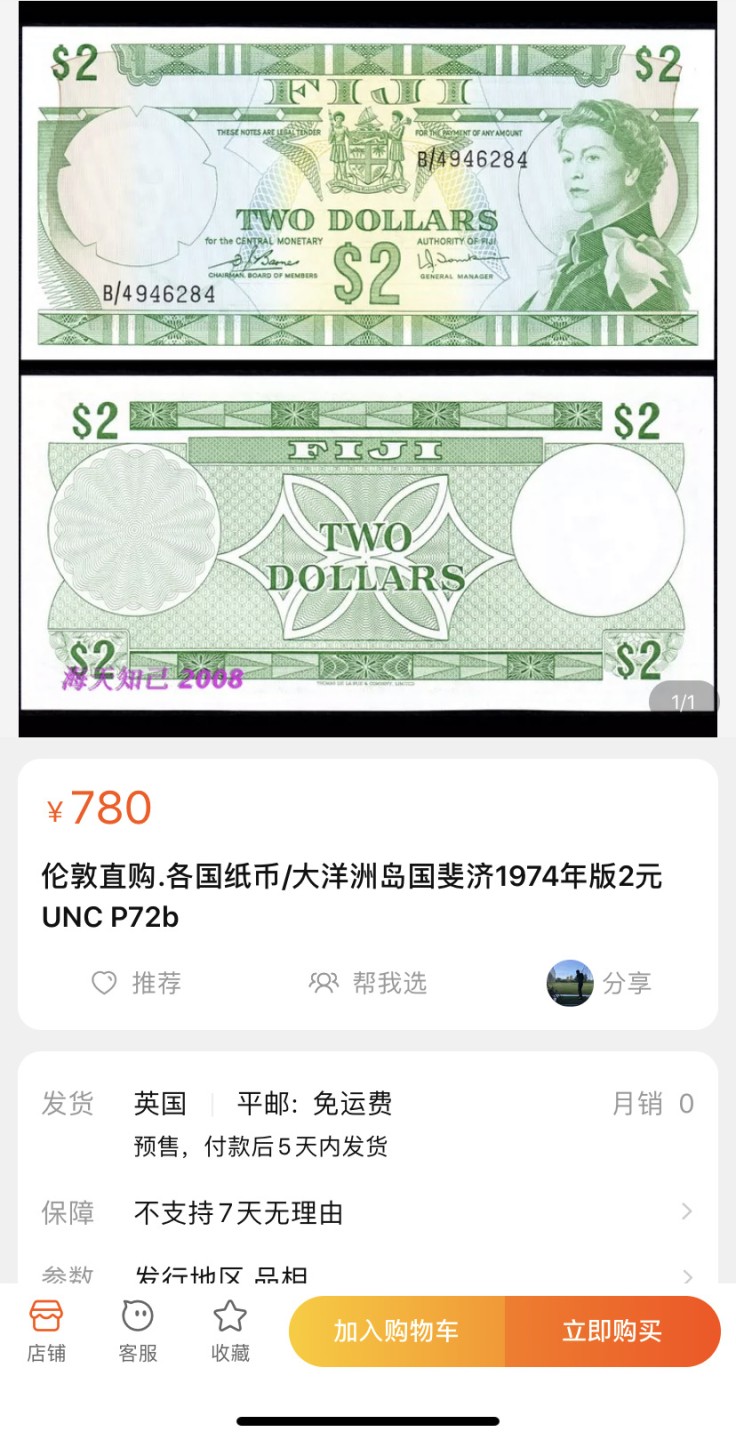Expand the 参数 parameters section chevron

pos(688,1276)
